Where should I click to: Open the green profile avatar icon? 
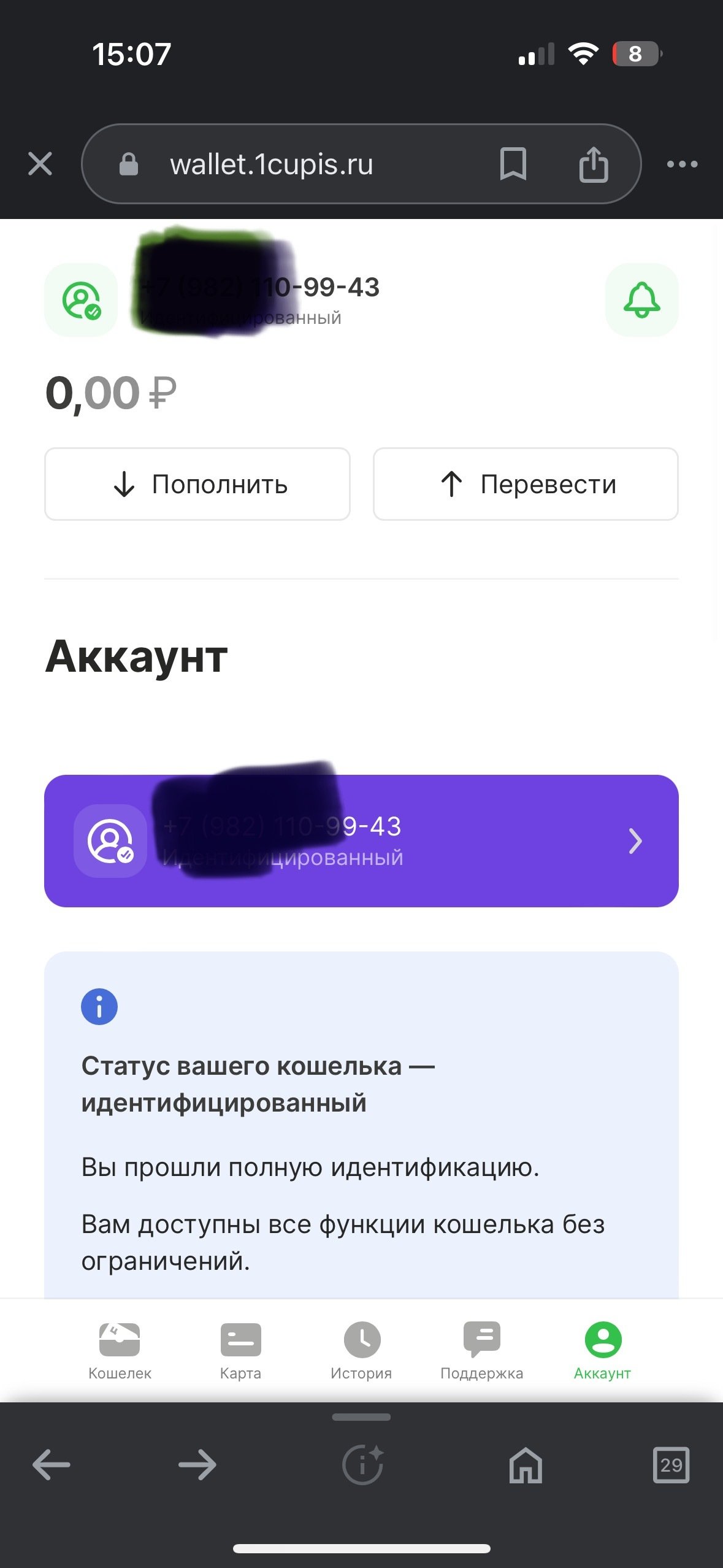coord(81,300)
